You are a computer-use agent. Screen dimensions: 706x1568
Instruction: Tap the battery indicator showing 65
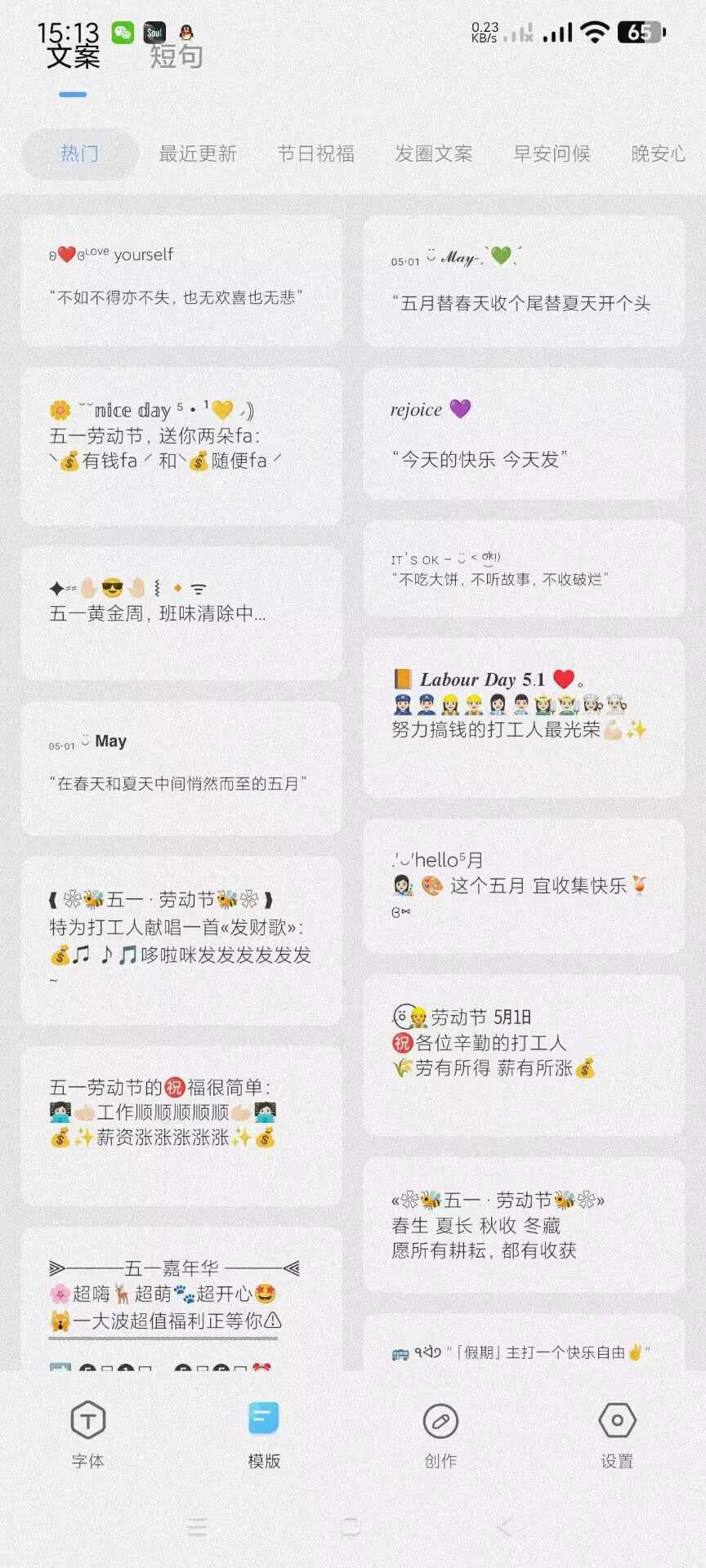(640, 33)
